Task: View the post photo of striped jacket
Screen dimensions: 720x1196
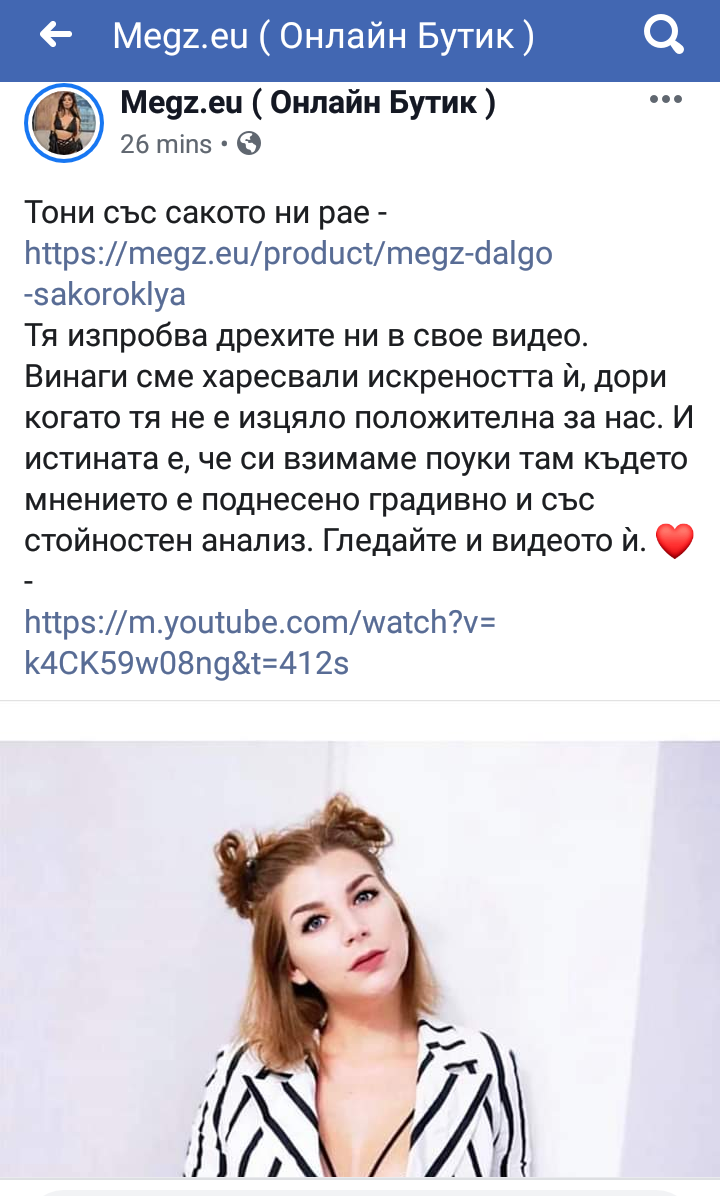Action: coord(360,960)
